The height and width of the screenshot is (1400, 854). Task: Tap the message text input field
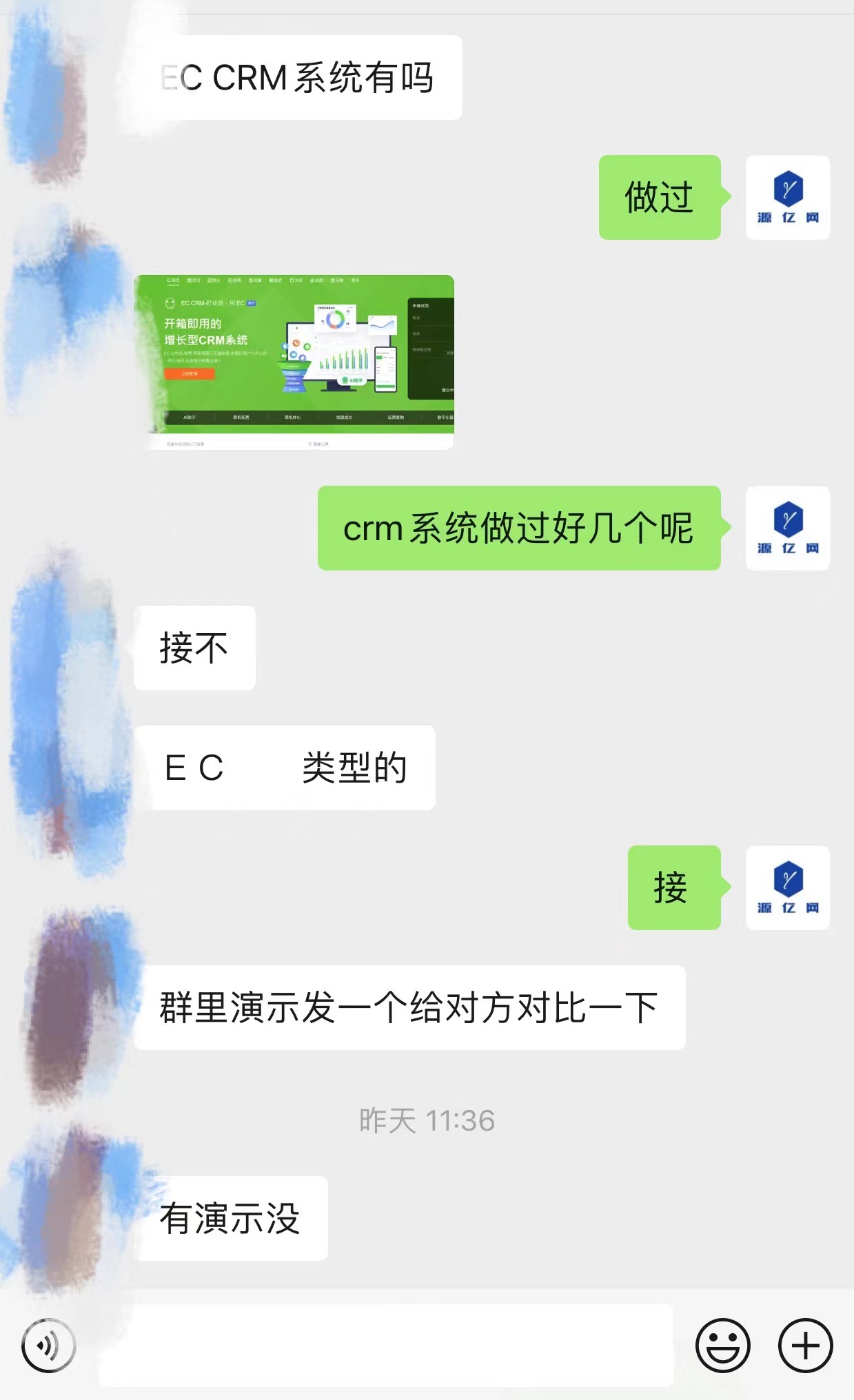tap(386, 1345)
